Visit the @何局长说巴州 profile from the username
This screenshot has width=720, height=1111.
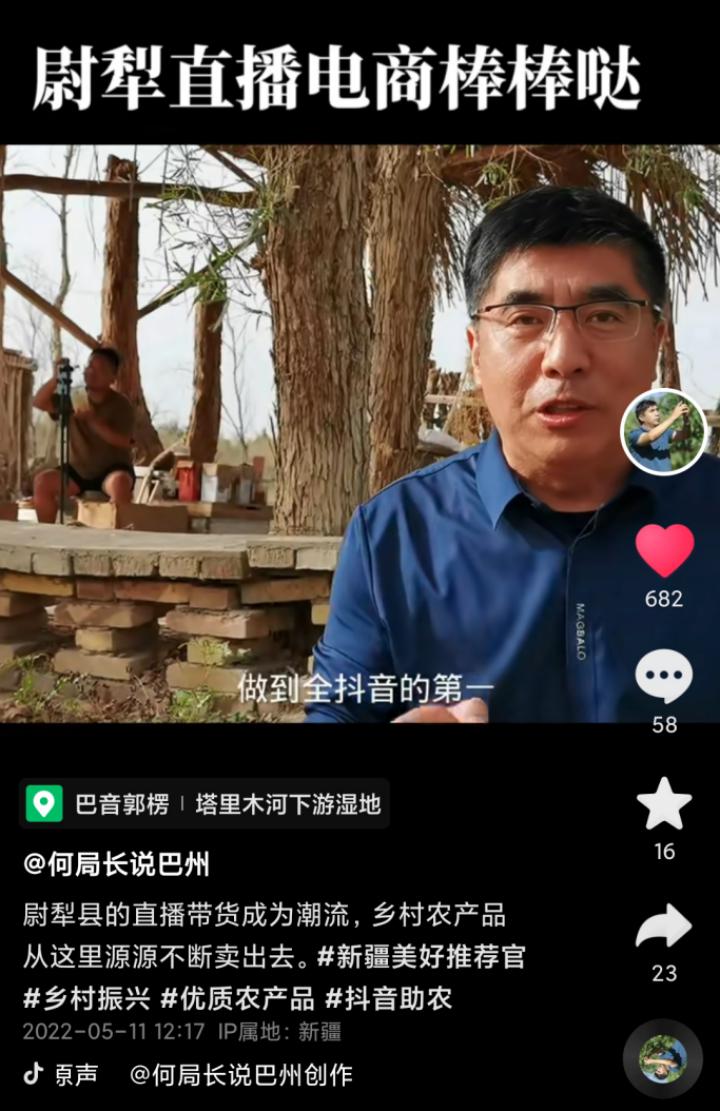click(x=116, y=864)
